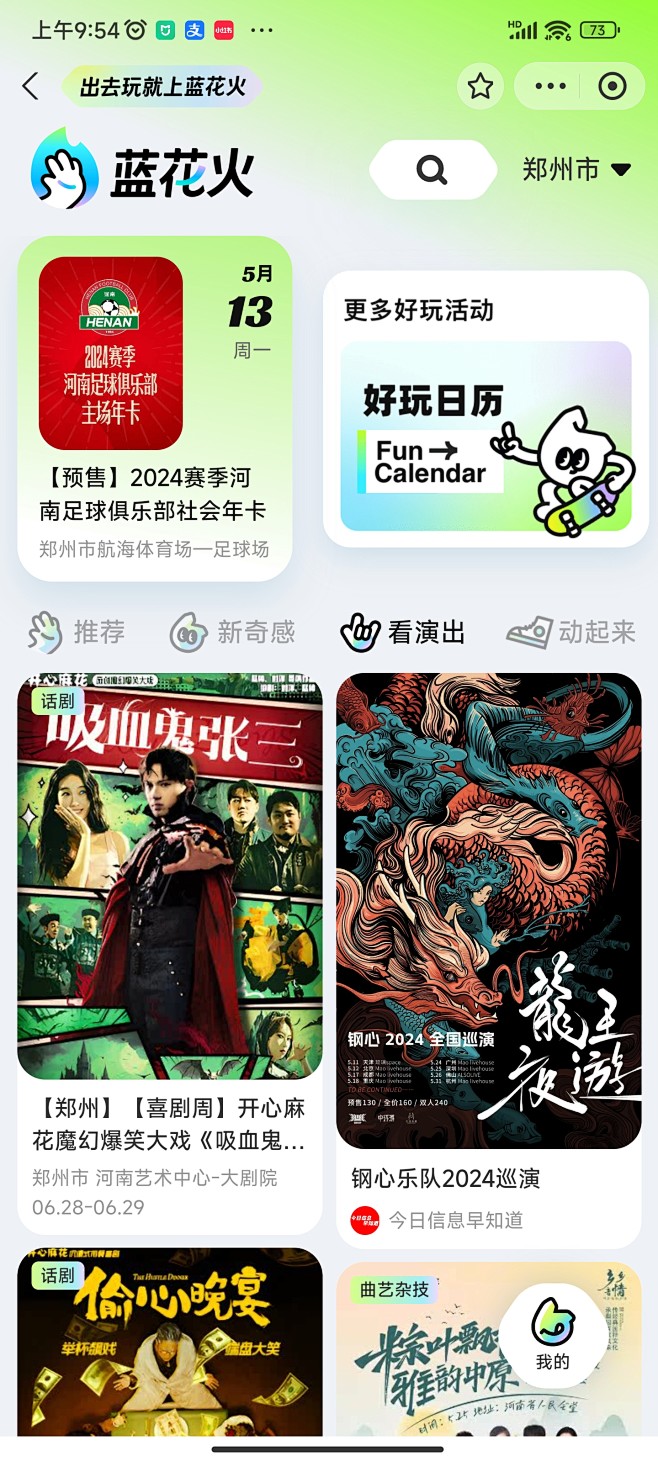Open the search button
This screenshot has height=1462, width=658.
point(432,170)
